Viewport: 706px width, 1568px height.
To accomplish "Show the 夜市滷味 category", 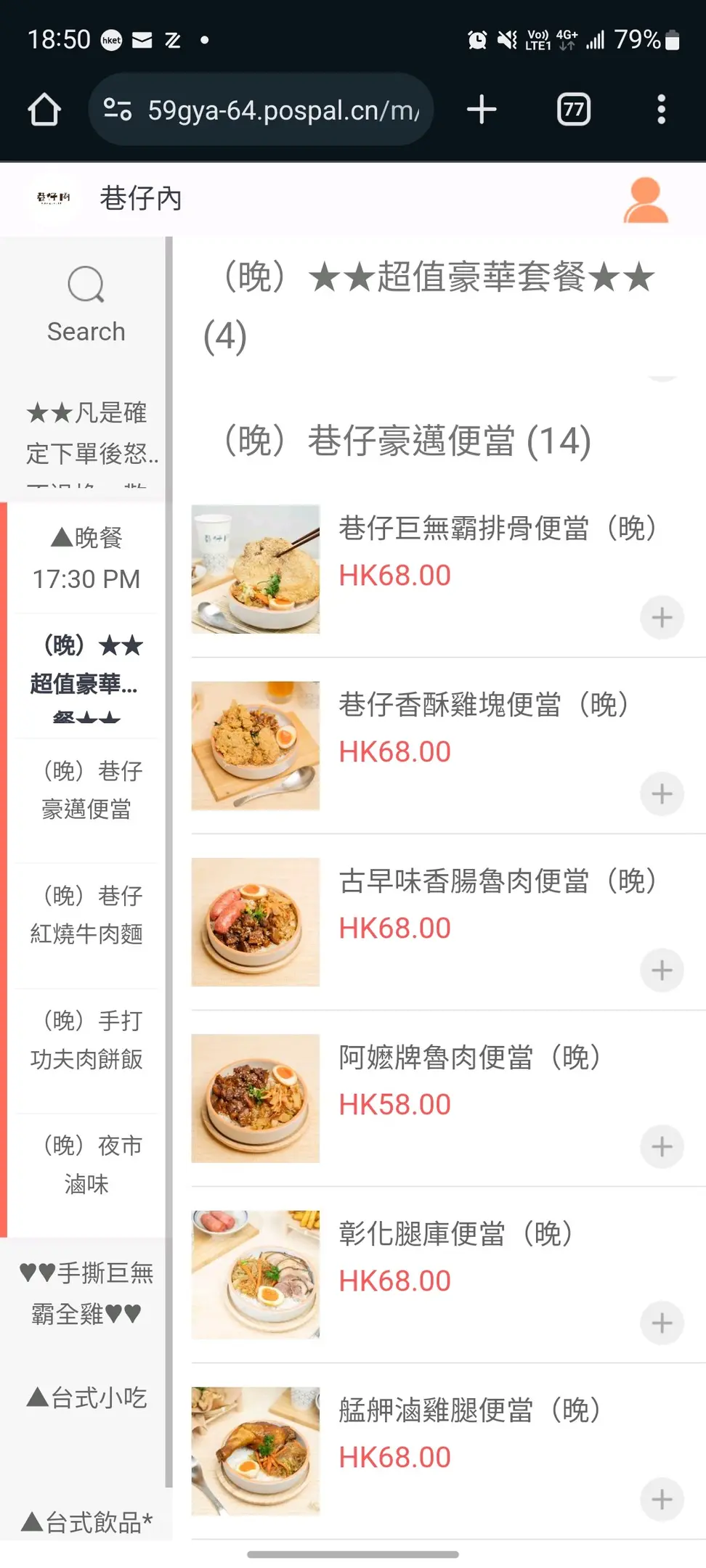I will click(86, 1165).
